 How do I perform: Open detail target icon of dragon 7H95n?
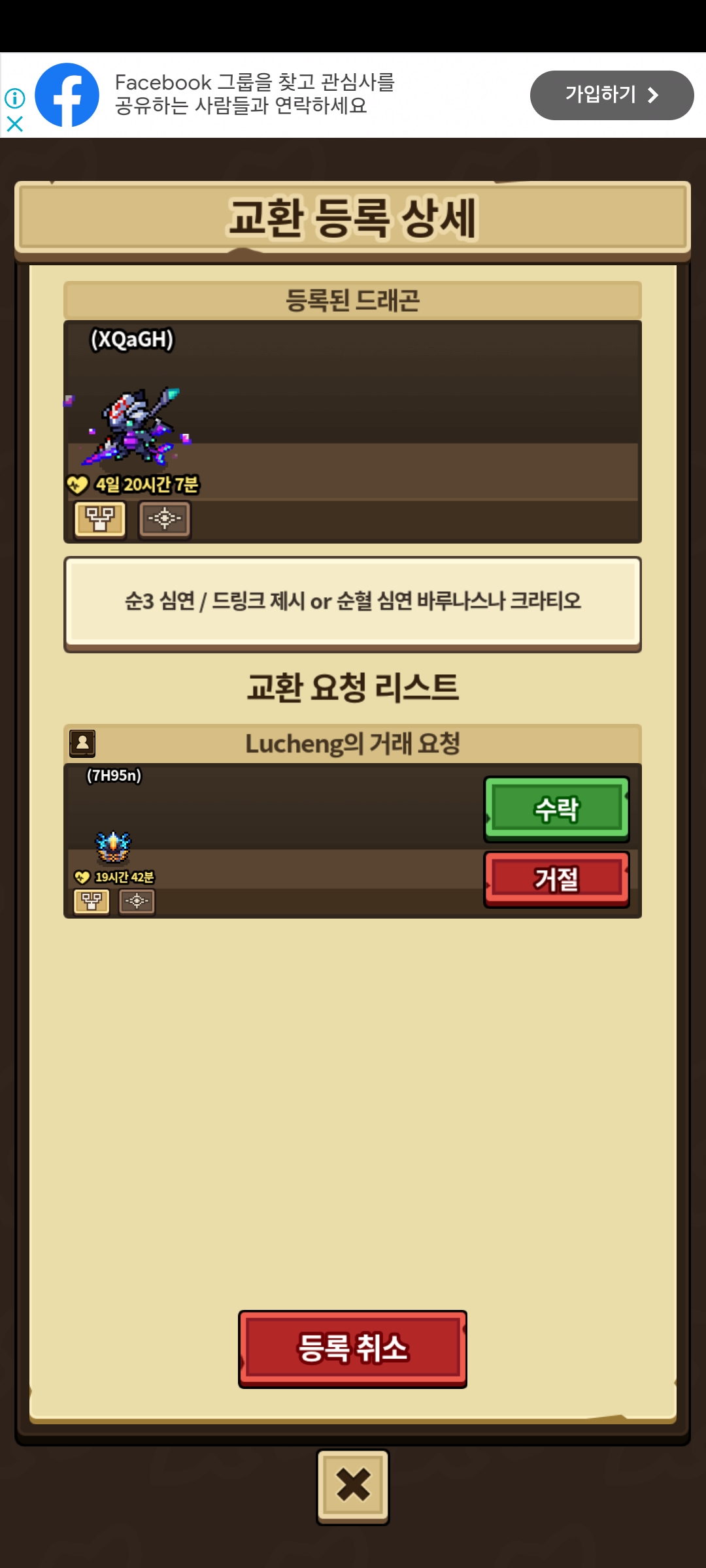(137, 902)
